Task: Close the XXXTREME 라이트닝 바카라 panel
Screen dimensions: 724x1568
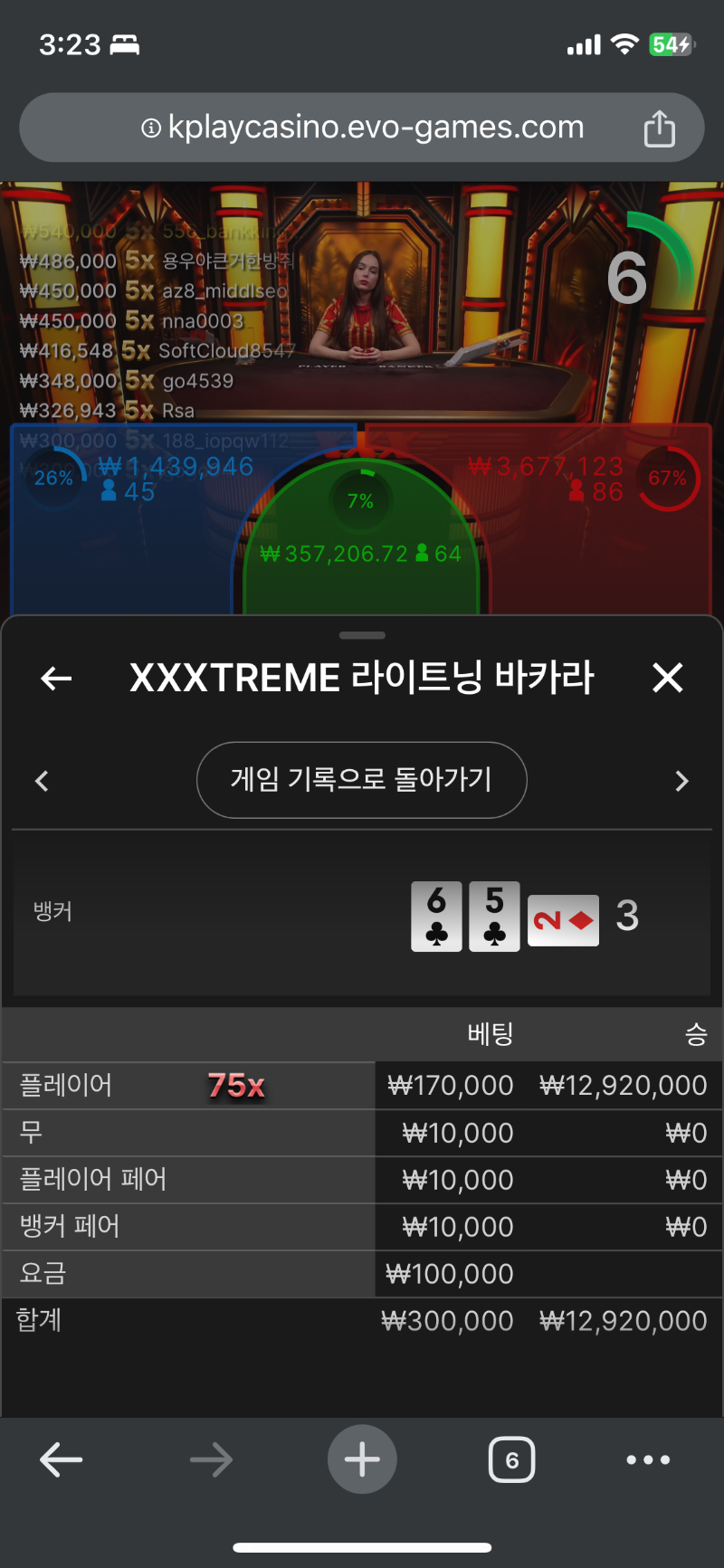Action: [x=668, y=678]
